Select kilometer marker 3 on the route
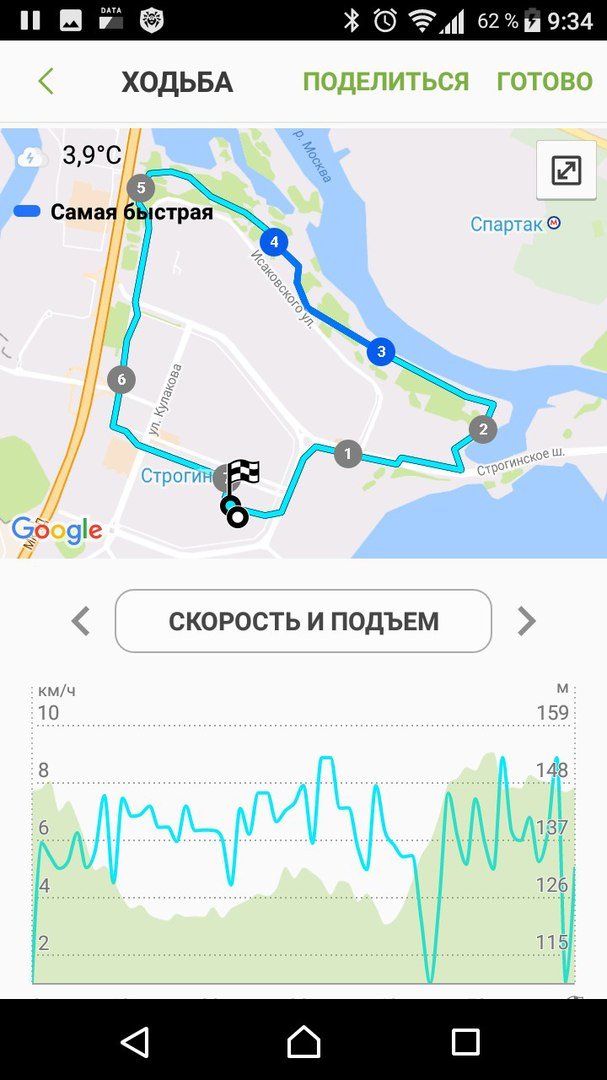The height and width of the screenshot is (1080, 607). pyautogui.click(x=380, y=352)
